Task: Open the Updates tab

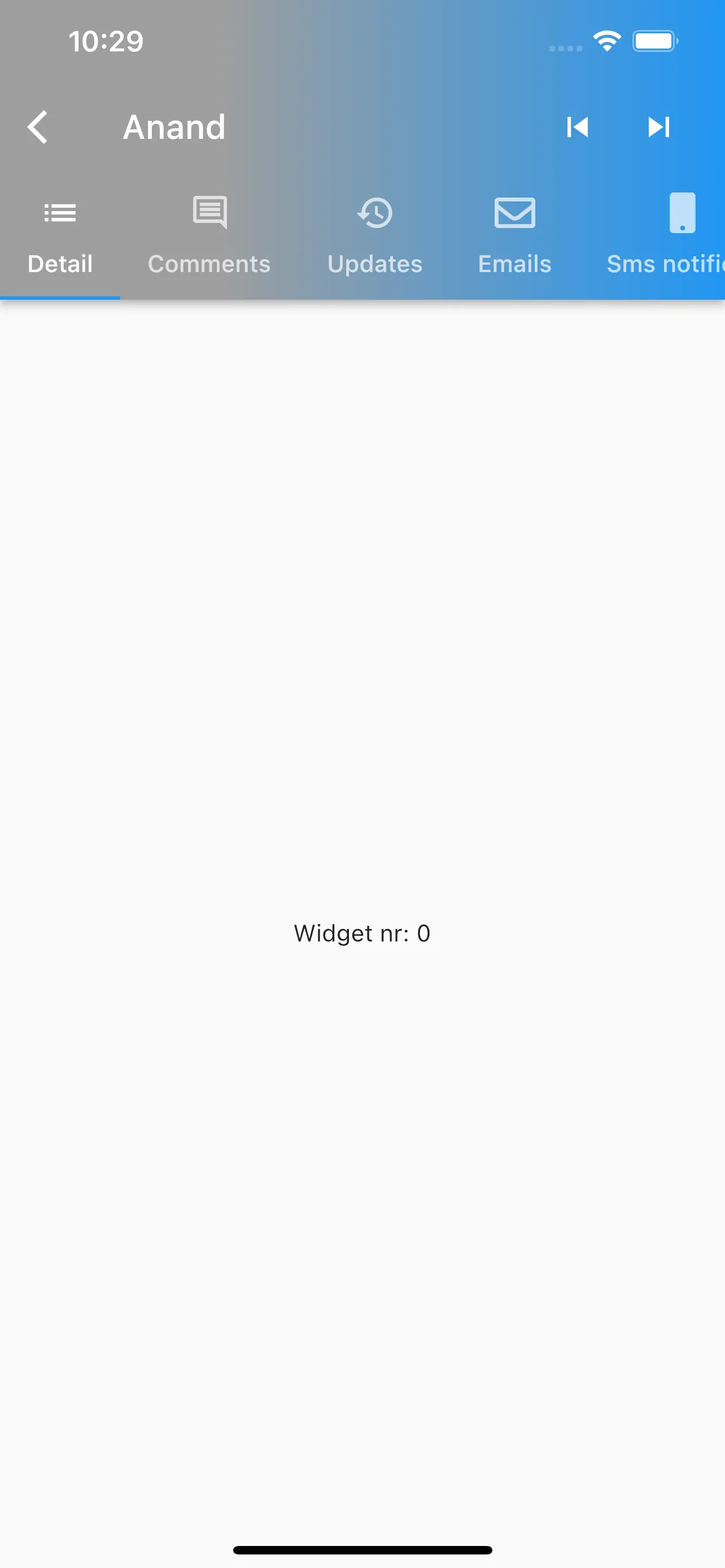Action: 374,238
